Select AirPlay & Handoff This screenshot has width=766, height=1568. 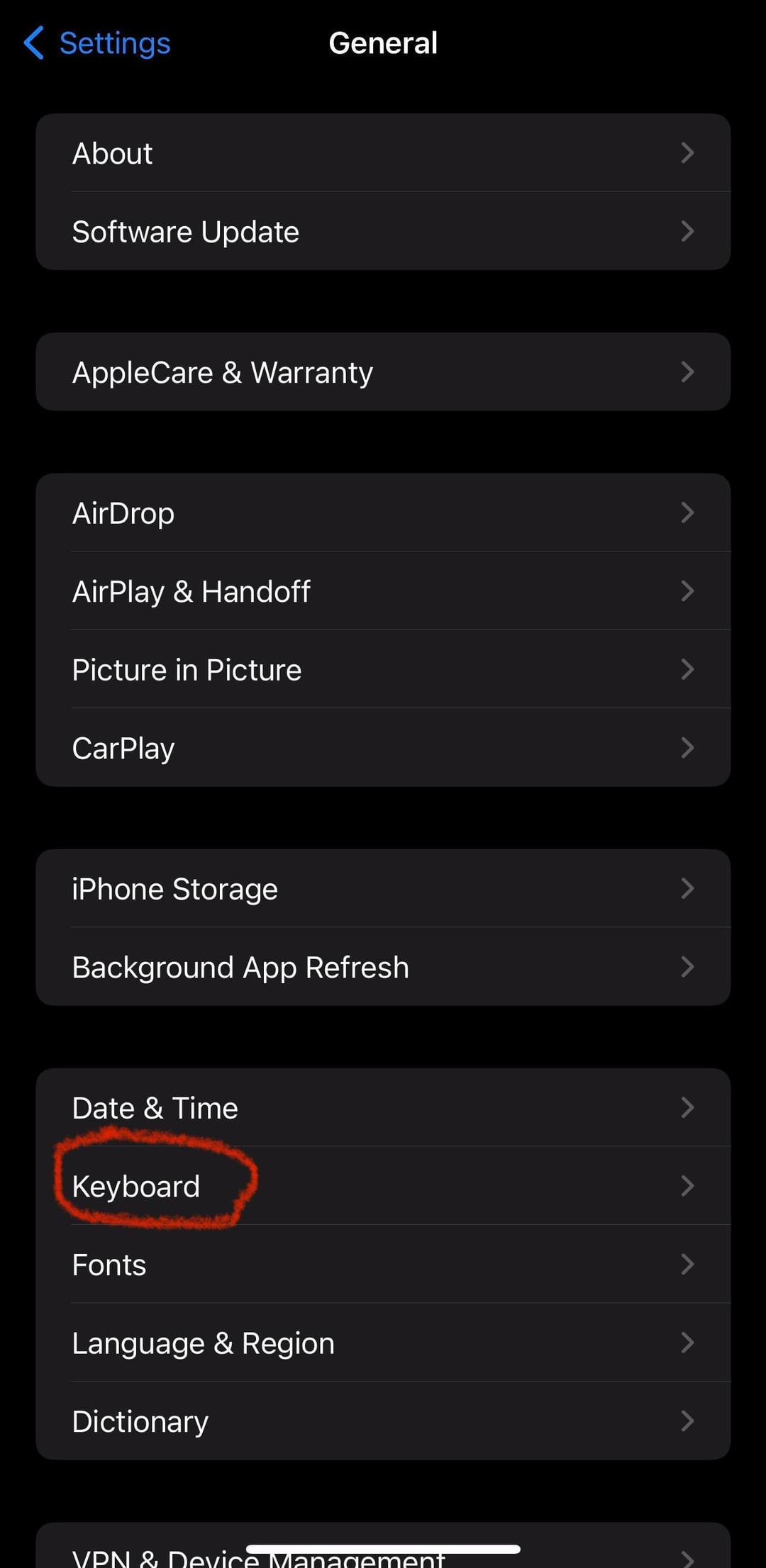383,591
